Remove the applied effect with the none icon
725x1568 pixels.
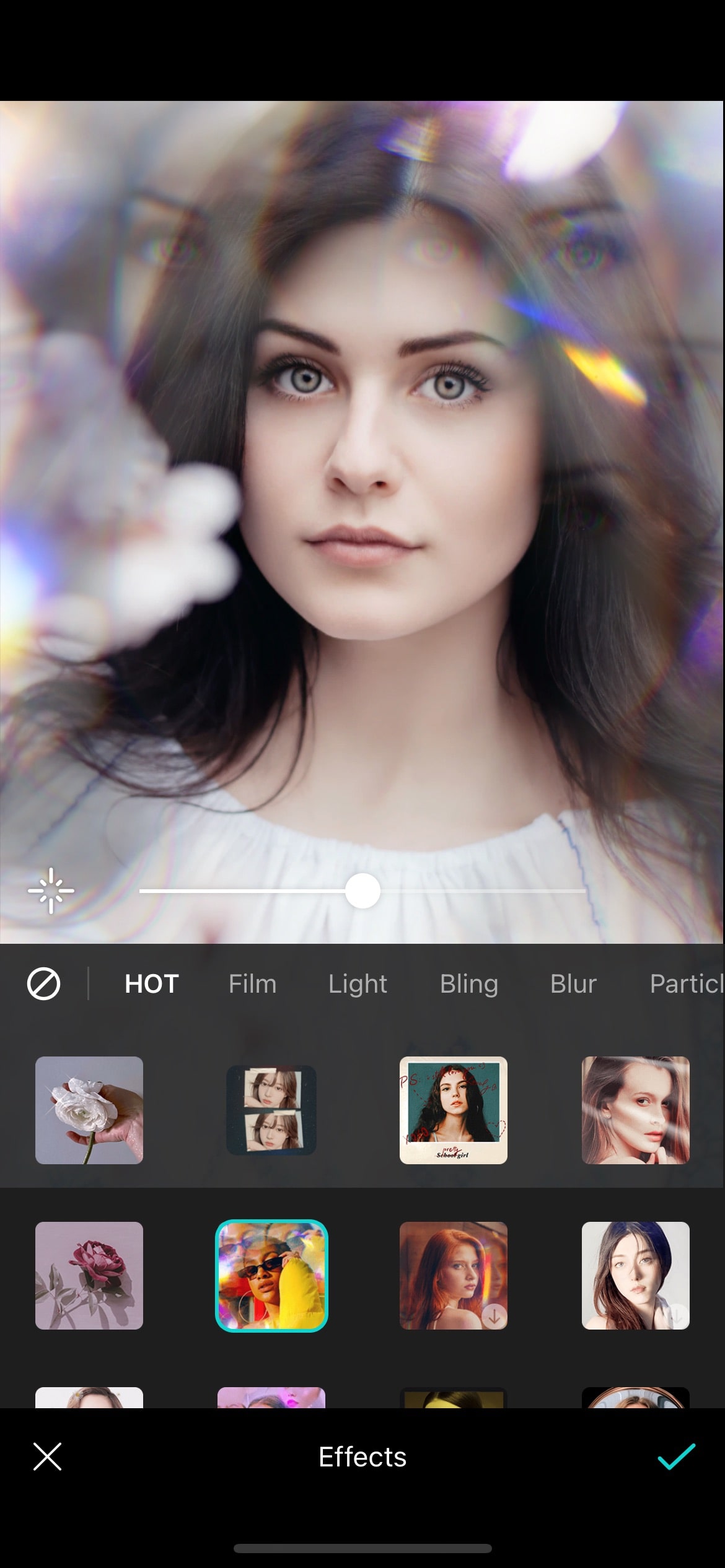tap(43, 983)
